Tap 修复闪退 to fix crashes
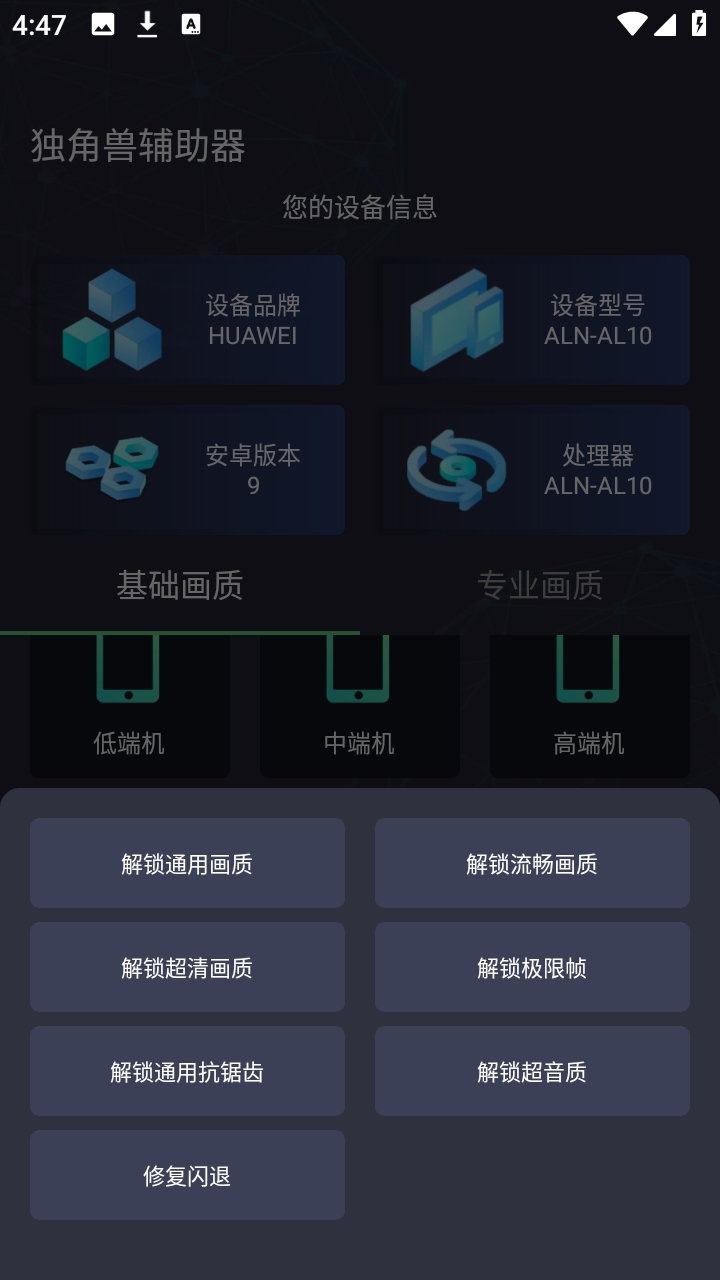Image resolution: width=720 pixels, height=1280 pixels. (x=187, y=1175)
